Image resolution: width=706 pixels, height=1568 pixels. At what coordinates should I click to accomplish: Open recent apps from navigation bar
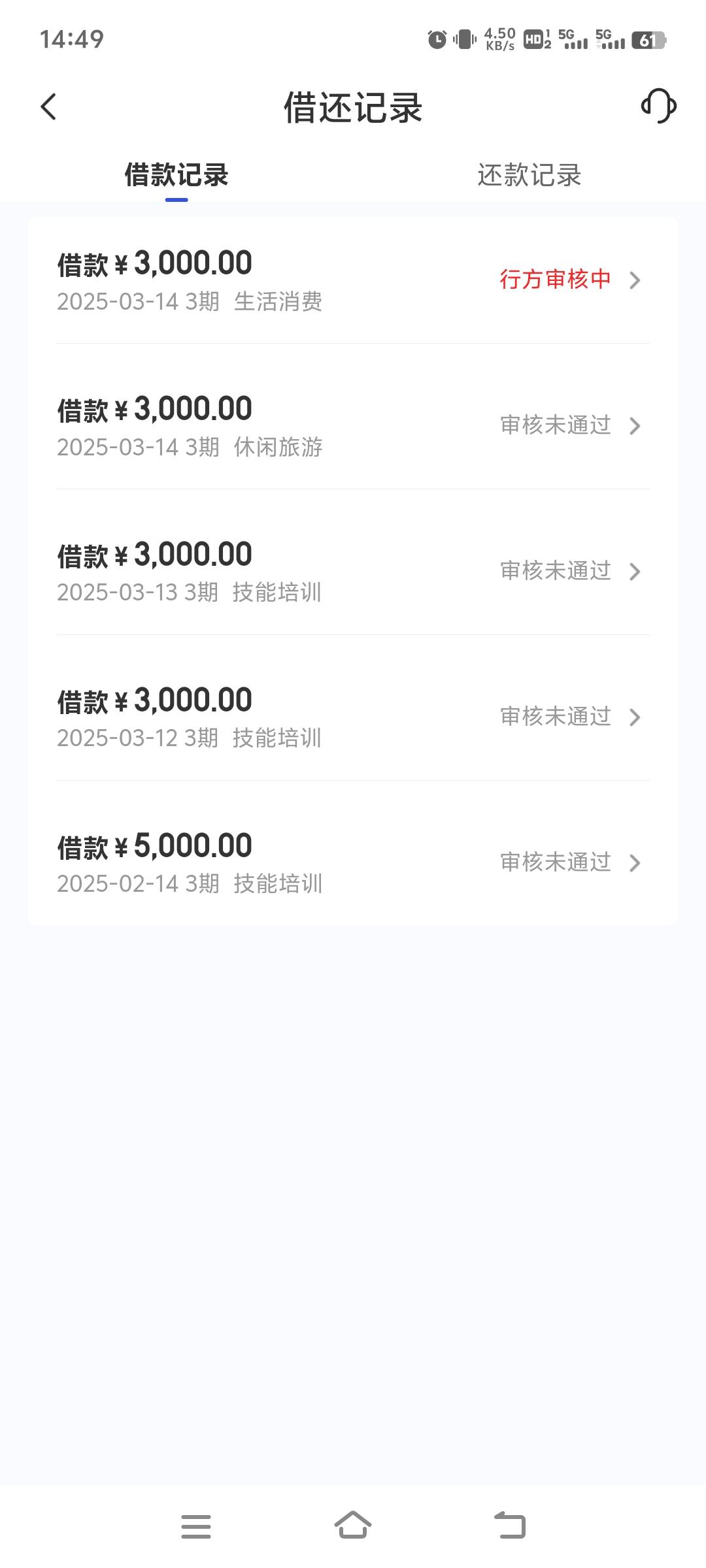point(196,1526)
